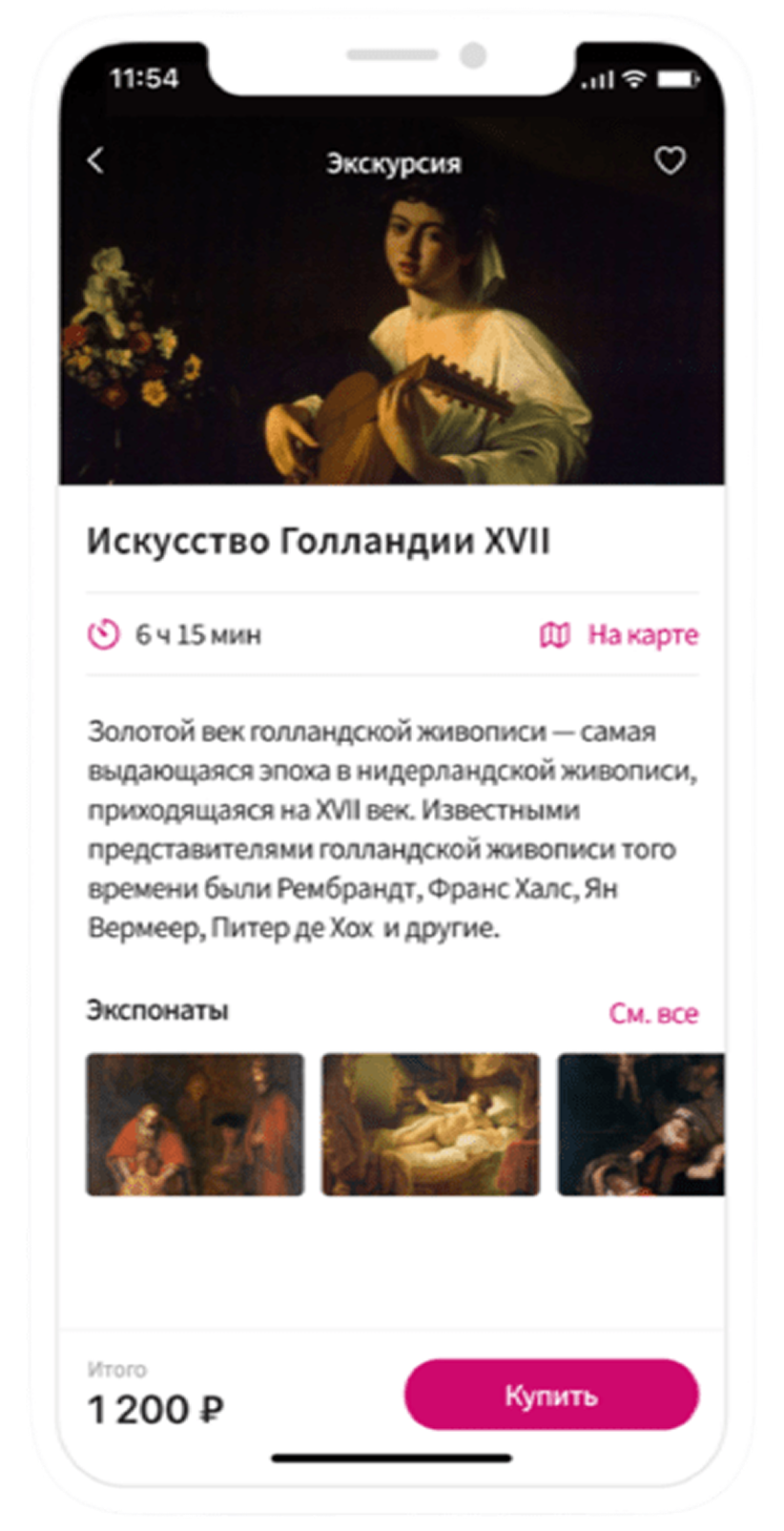This screenshot has height=1531, width=784.
Task: Open the partially visible last exhibit thumbnail
Action: pos(641,1124)
